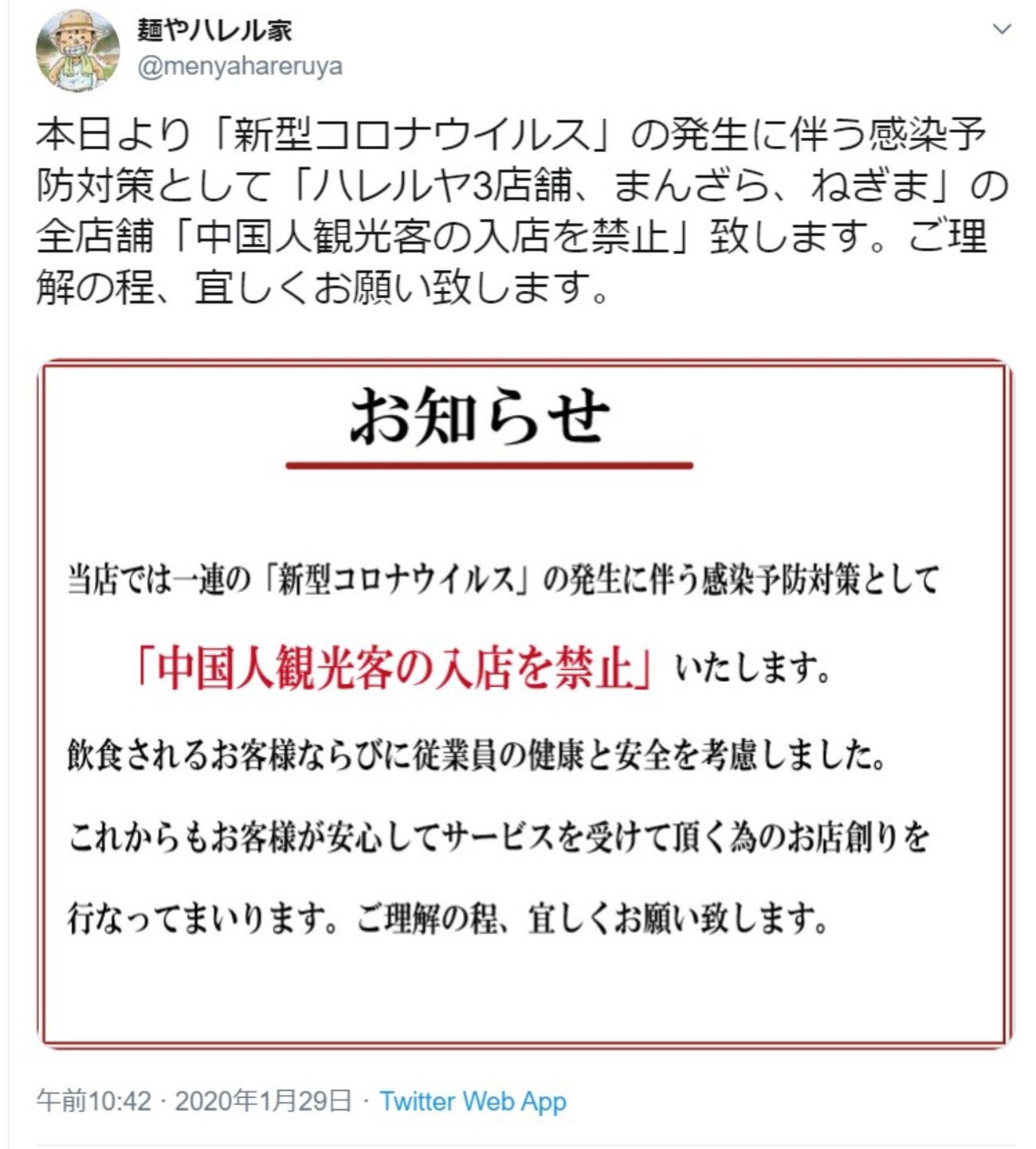Open the 麺やハレル家 profile avatar

point(77,50)
